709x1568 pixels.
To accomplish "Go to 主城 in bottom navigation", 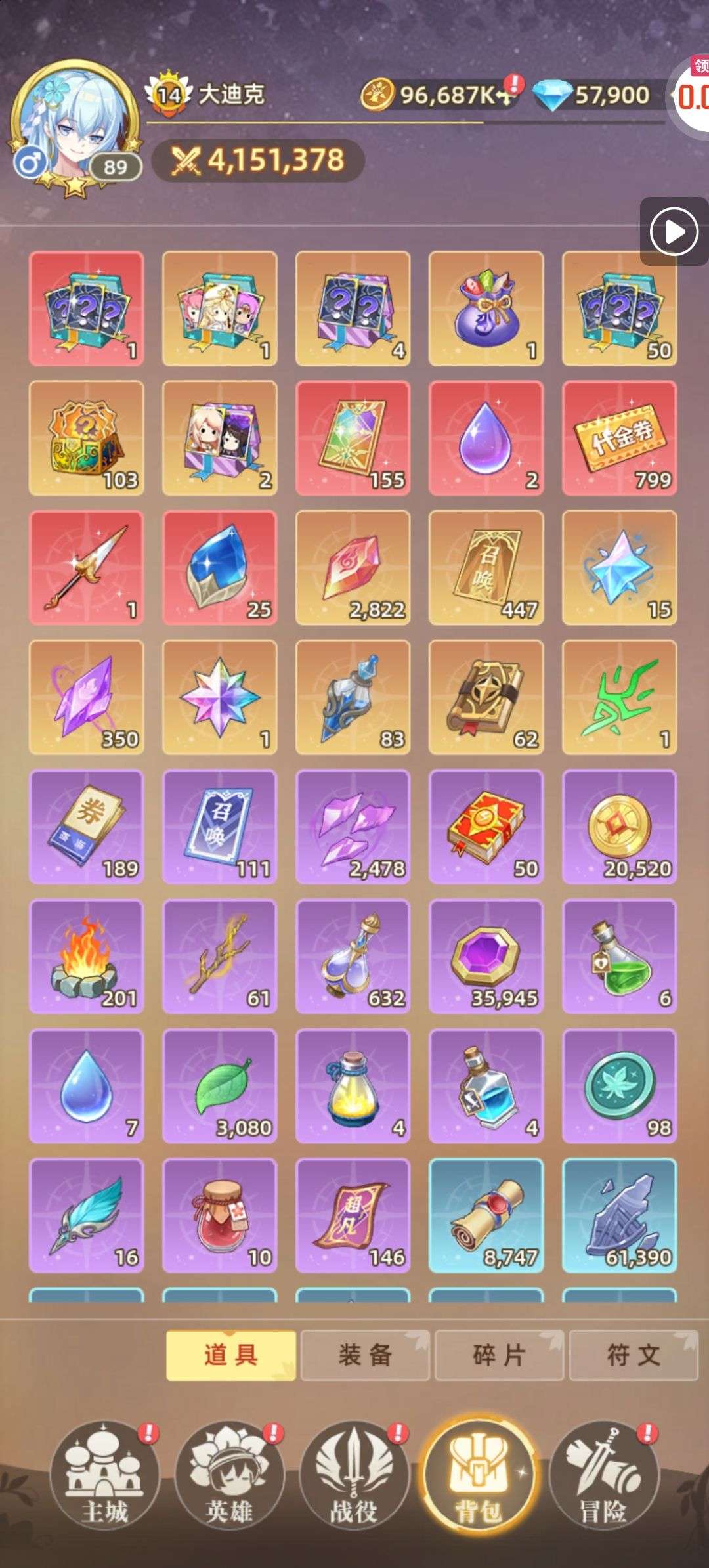I will pyautogui.click(x=105, y=1476).
